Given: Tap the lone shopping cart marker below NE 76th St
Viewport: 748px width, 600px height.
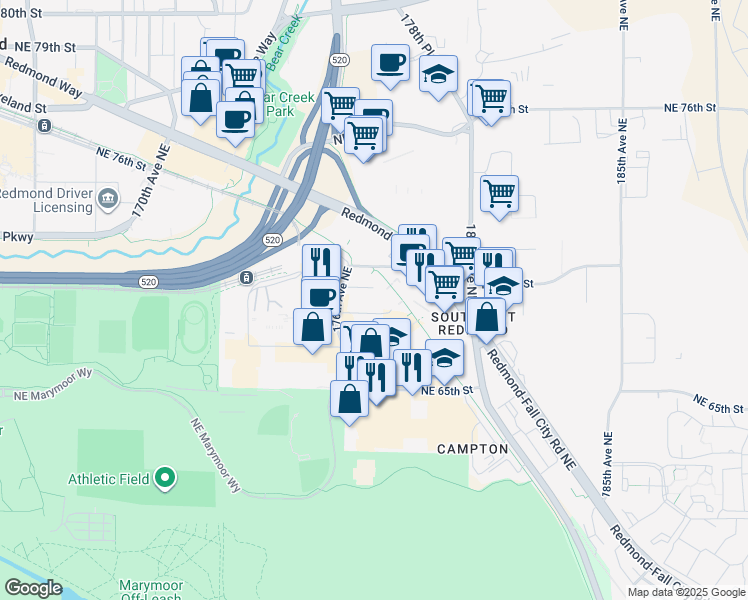Looking at the screenshot, I should 499,193.
